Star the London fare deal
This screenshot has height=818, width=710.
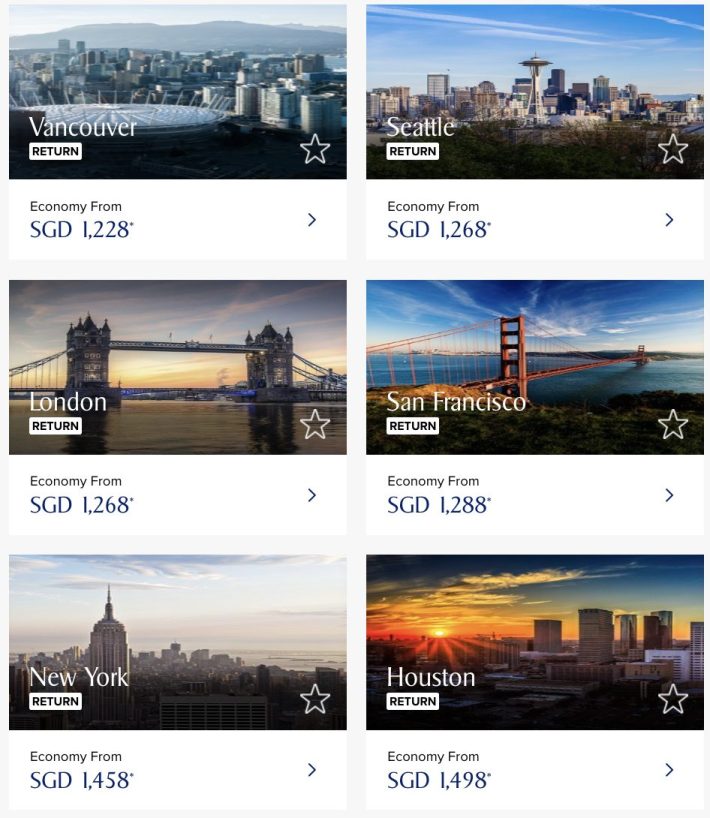pyautogui.click(x=315, y=425)
